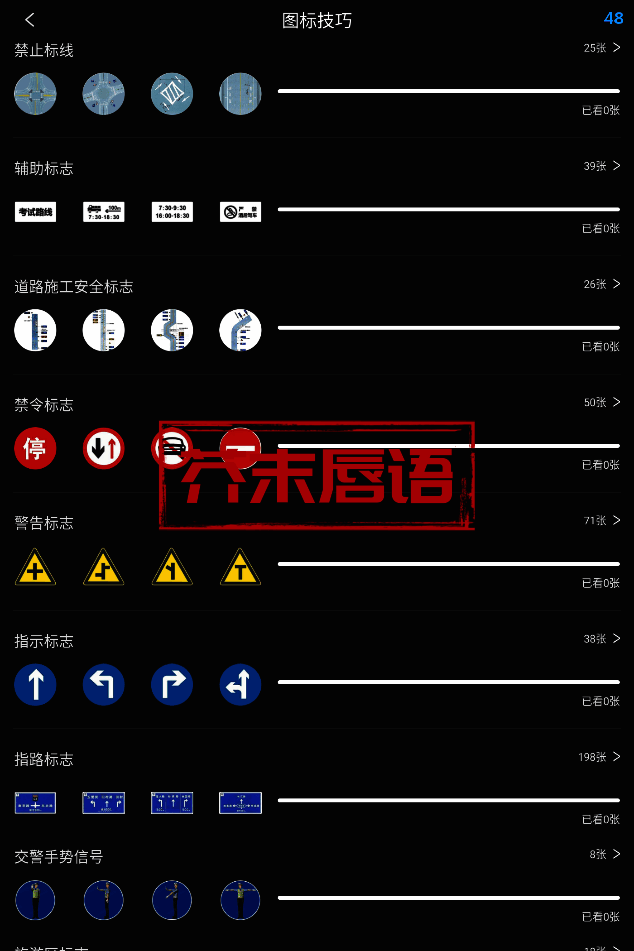Image resolution: width=634 pixels, height=951 pixels.
Task: View the 考试路线 auxiliary sign thumbnail
Action: (35, 212)
